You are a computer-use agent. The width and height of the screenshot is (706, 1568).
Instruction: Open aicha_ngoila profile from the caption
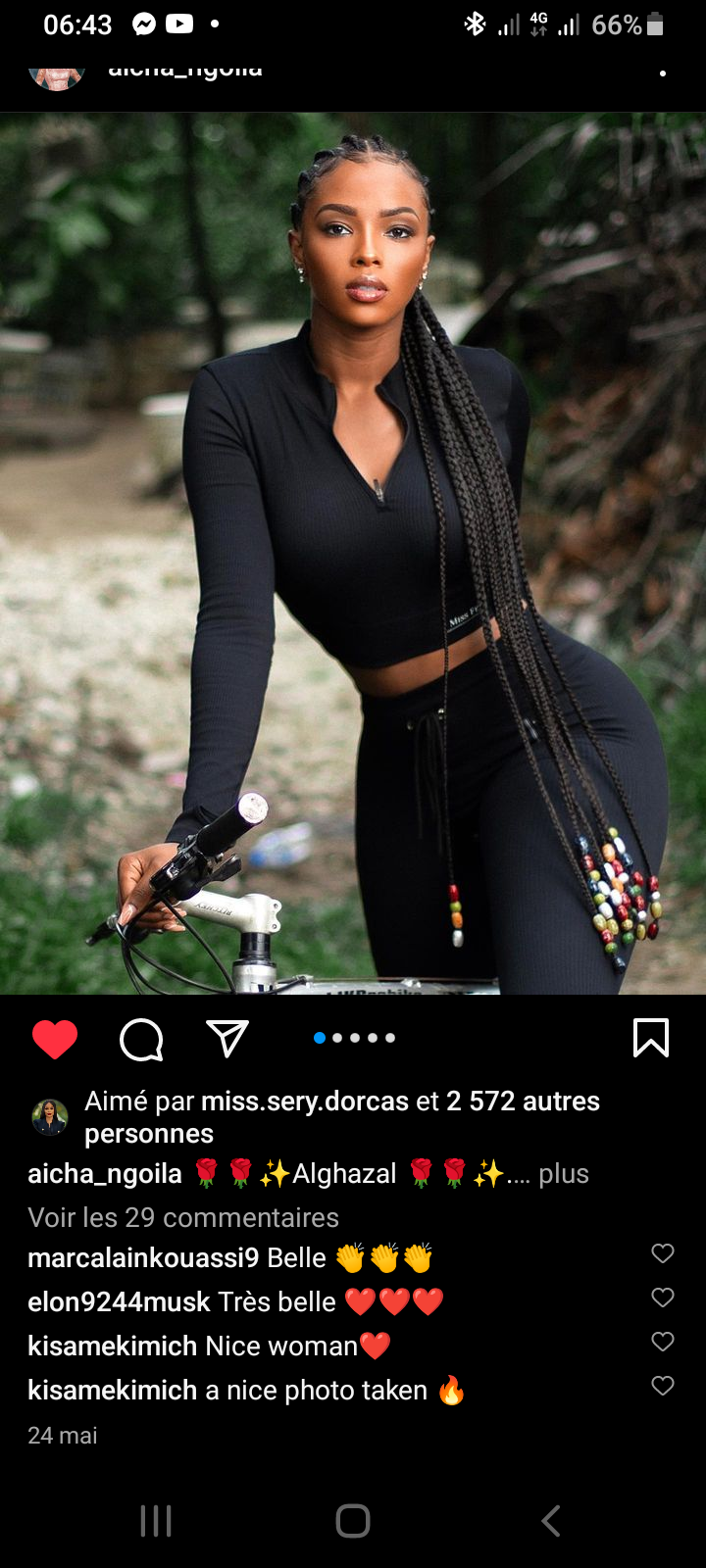[105, 1173]
